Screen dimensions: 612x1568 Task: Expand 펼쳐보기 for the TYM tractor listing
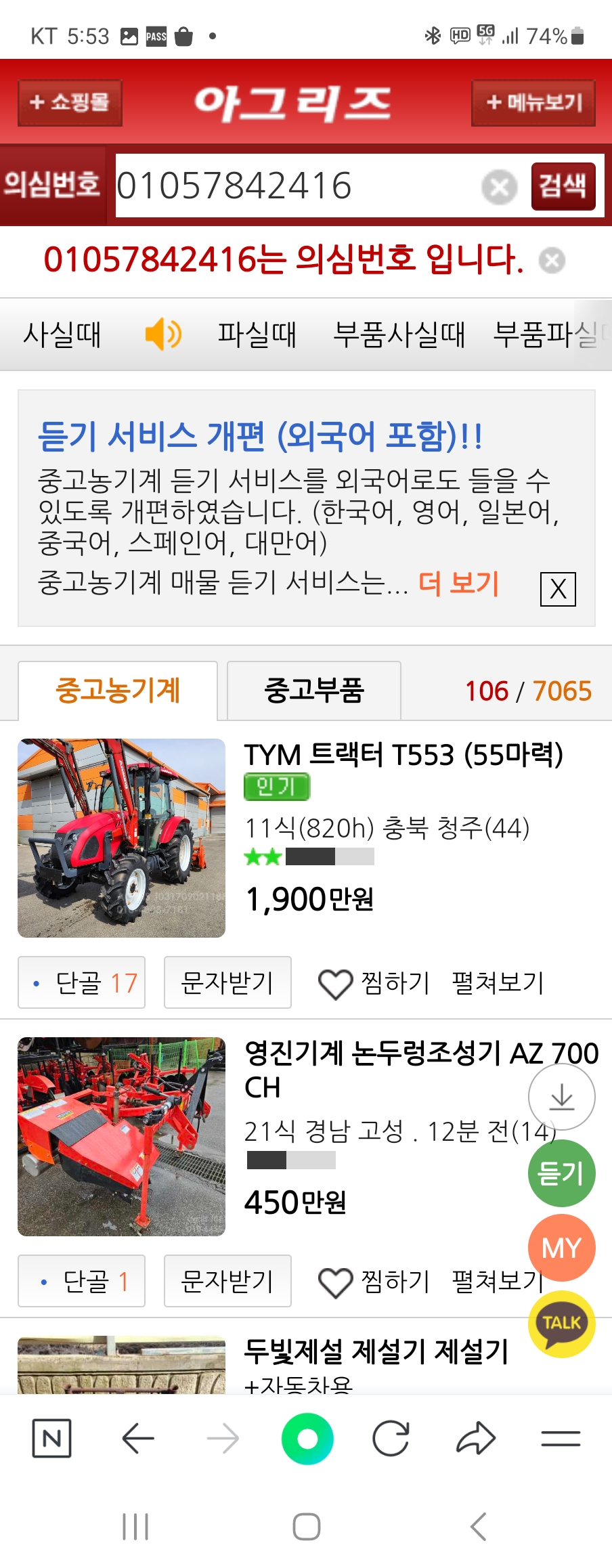pos(498,983)
